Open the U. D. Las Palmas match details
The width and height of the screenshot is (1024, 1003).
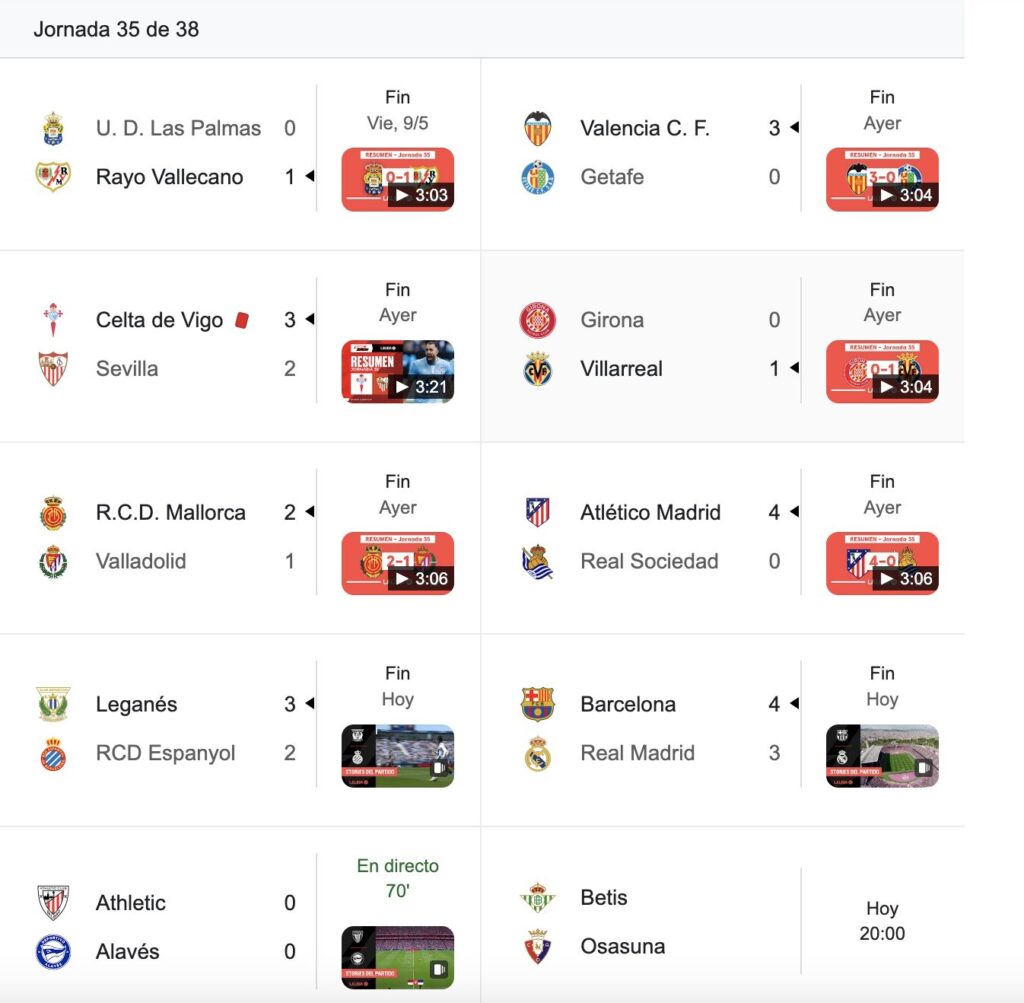tap(178, 129)
